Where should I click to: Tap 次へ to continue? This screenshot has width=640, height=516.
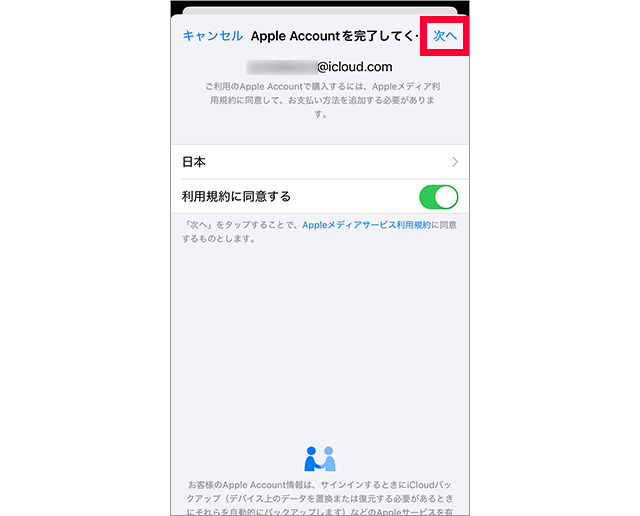coord(446,36)
